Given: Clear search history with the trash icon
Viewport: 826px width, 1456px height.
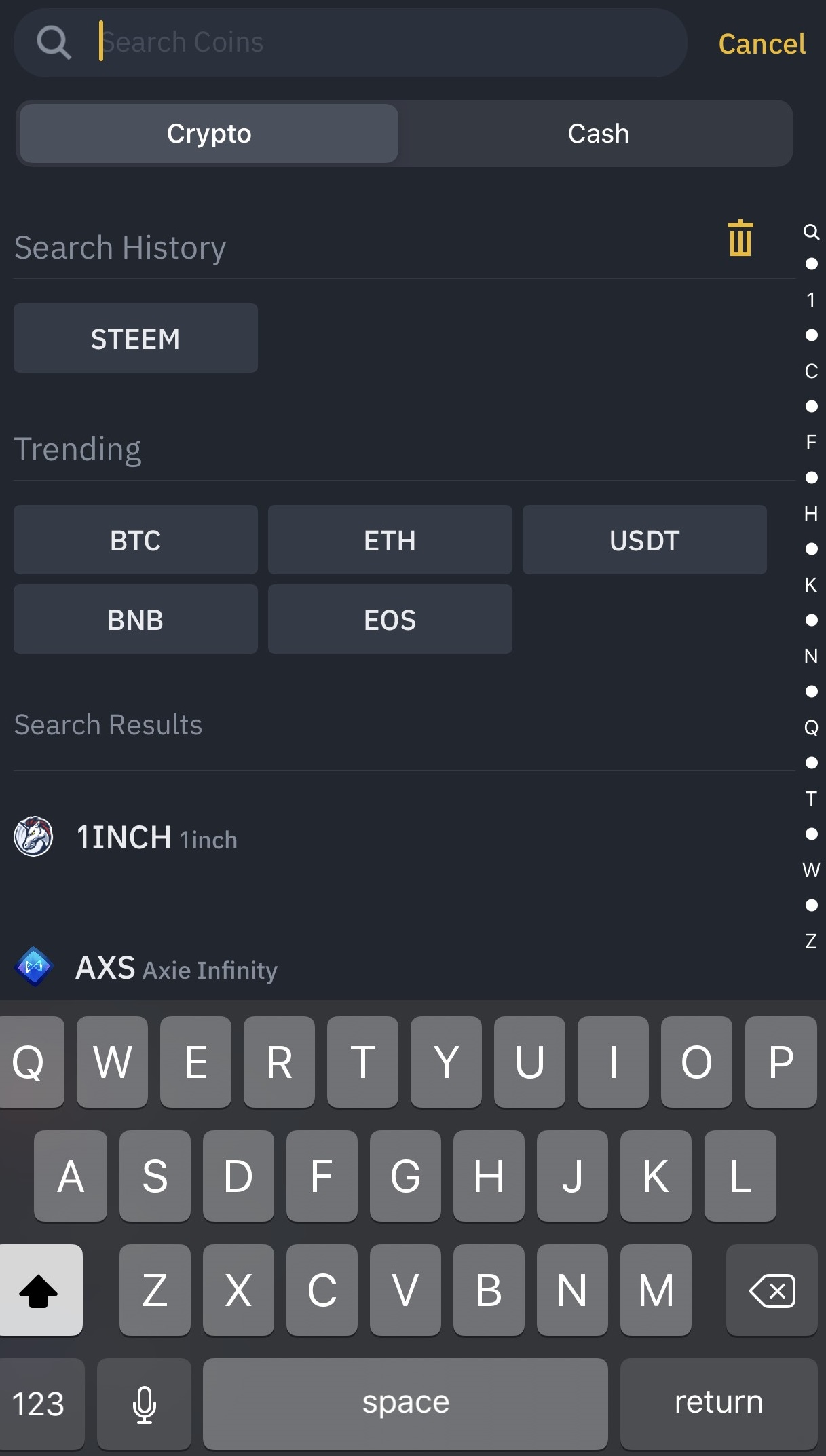Looking at the screenshot, I should [x=740, y=238].
